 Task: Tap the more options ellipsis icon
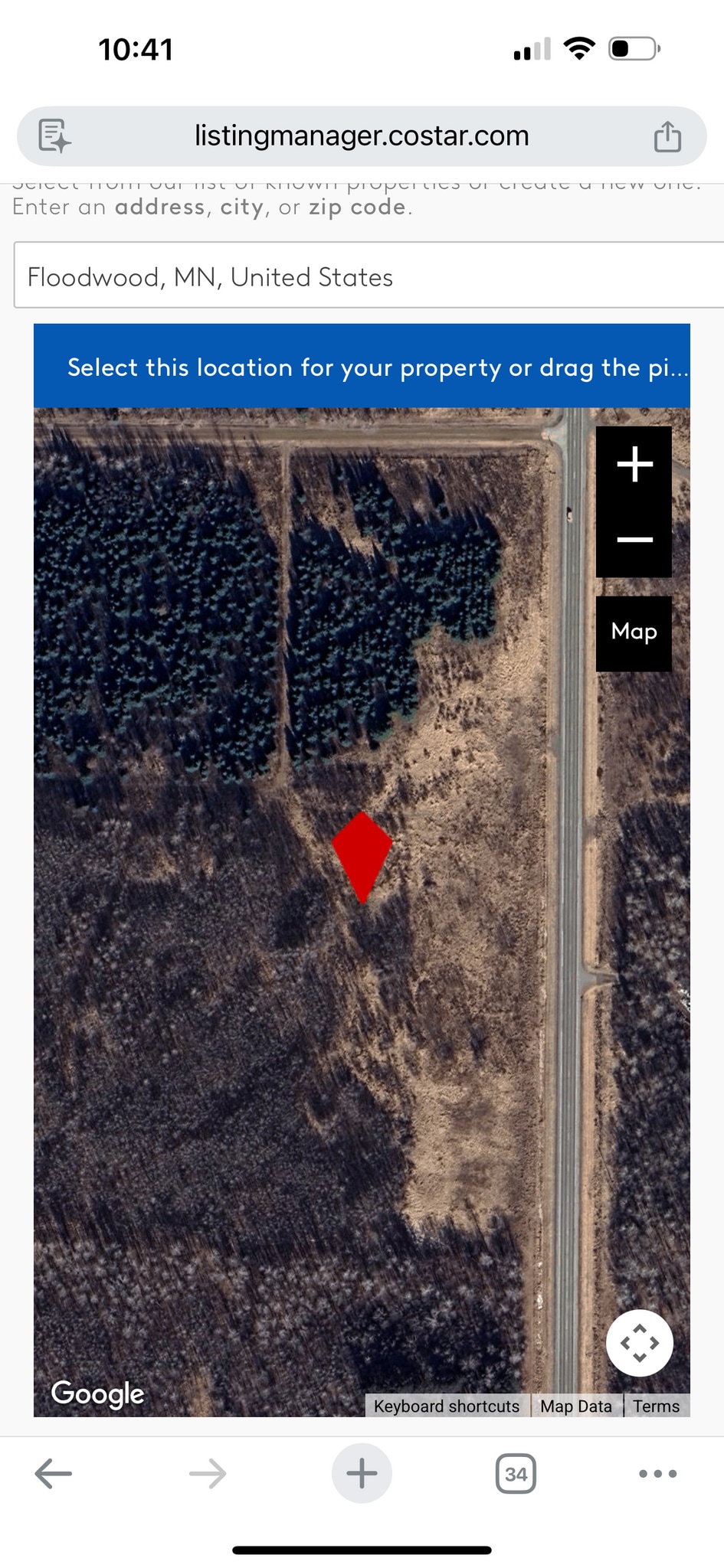pyautogui.click(x=657, y=1472)
